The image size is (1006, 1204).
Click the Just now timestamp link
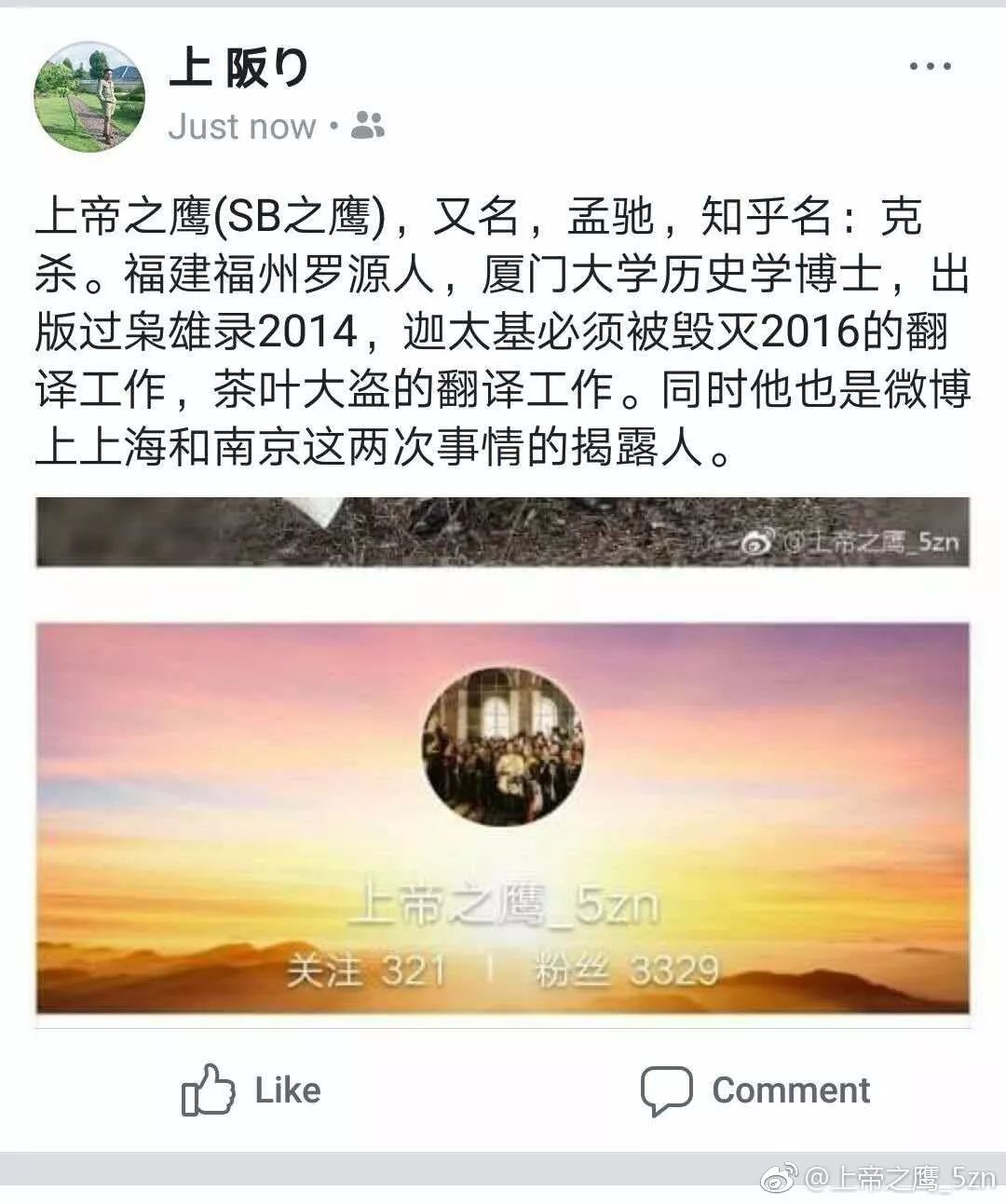click(242, 124)
